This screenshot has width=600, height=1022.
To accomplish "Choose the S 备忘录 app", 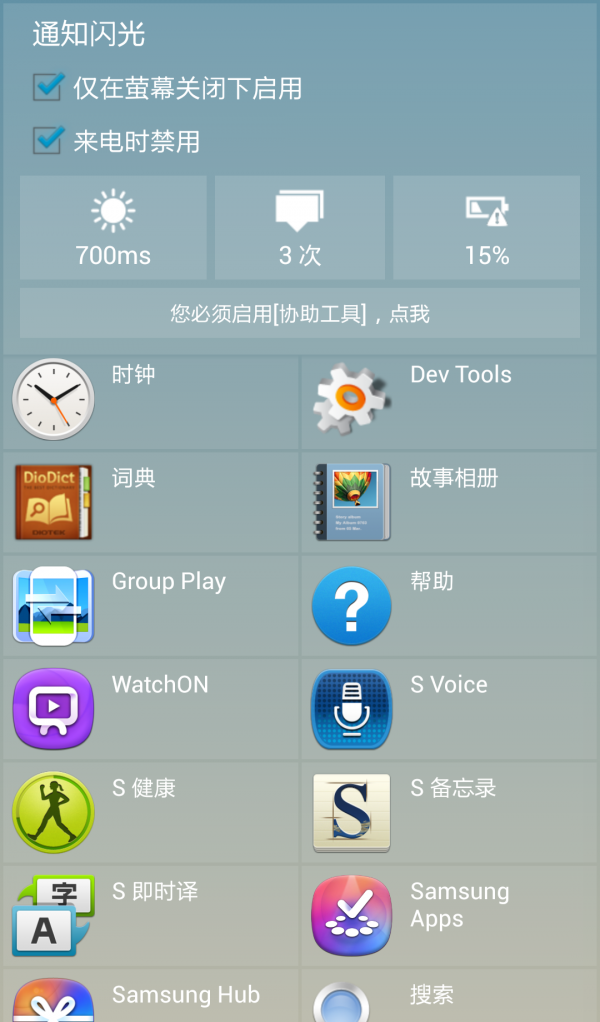I will (449, 812).
